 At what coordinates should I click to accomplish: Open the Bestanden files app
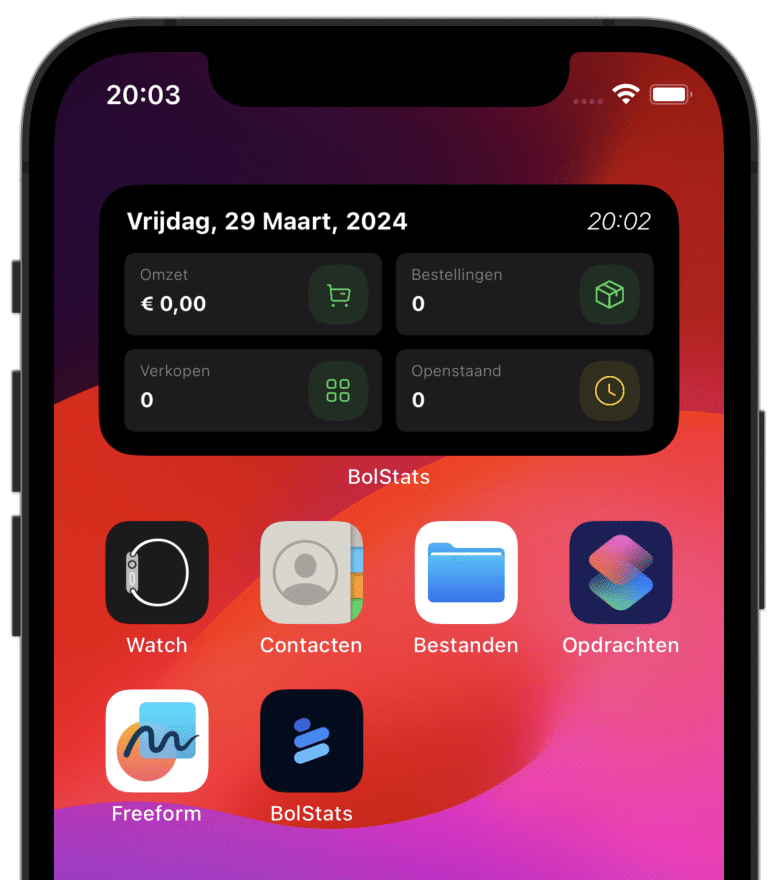pyautogui.click(x=466, y=572)
